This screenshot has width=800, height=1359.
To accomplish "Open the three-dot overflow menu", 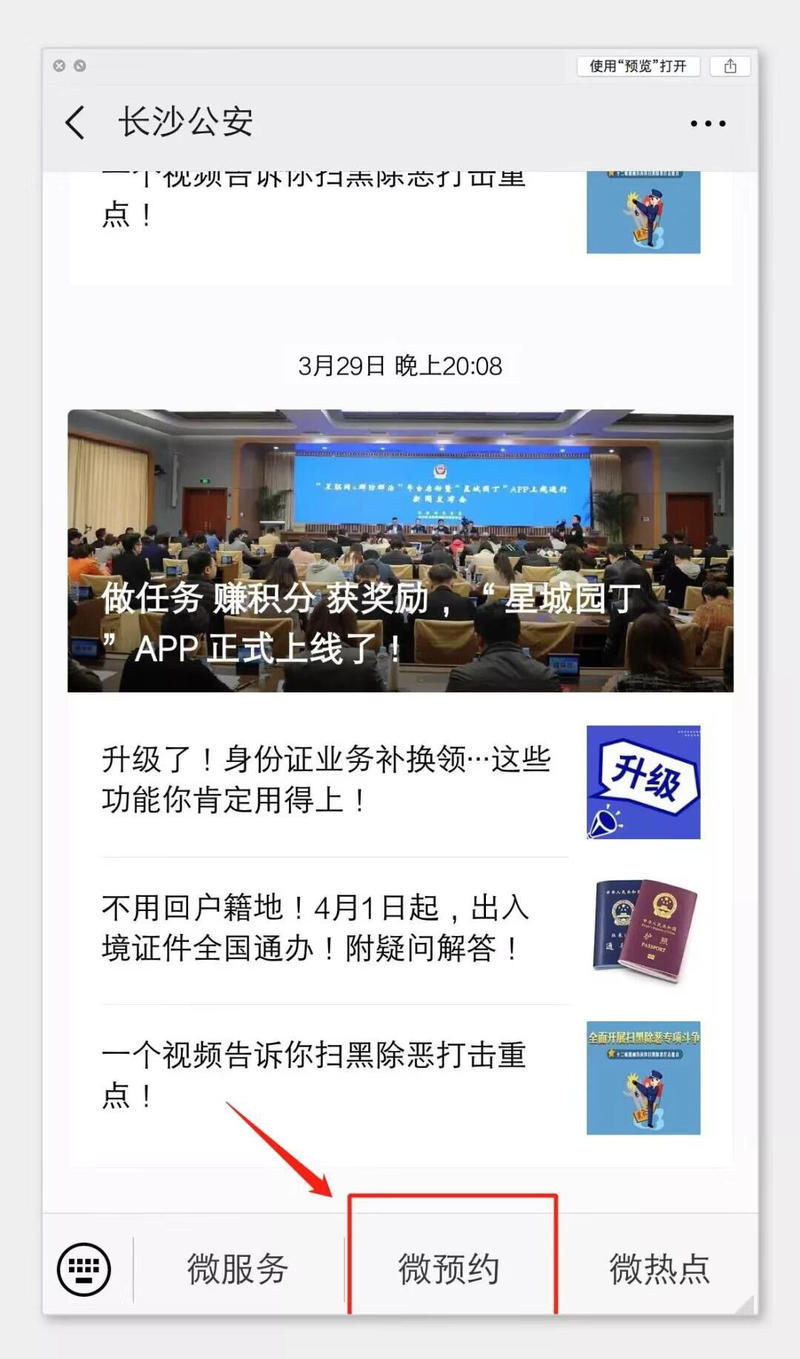I will pyautogui.click(x=707, y=124).
